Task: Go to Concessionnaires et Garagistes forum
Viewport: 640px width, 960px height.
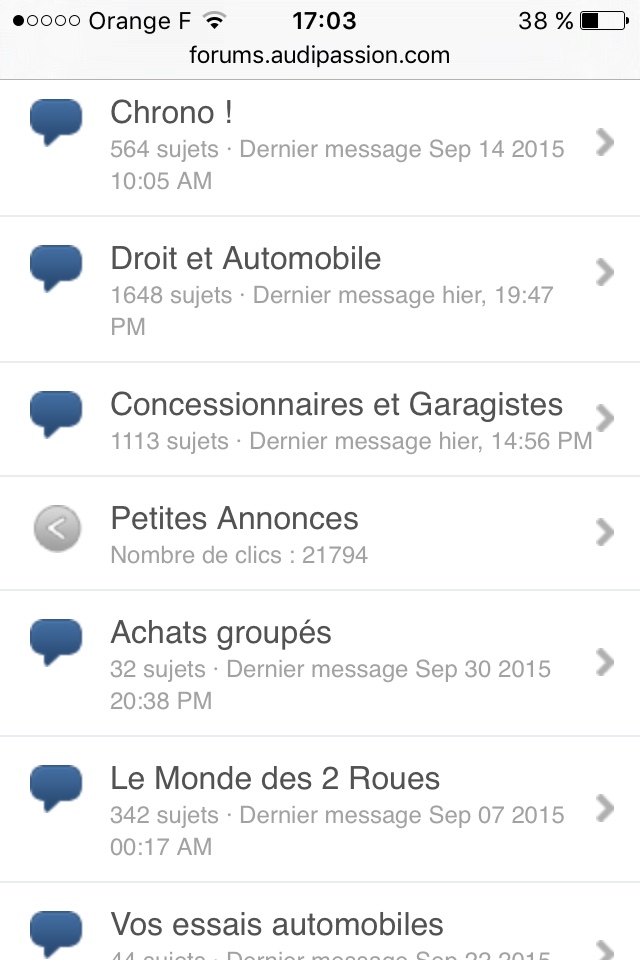Action: pos(336,405)
